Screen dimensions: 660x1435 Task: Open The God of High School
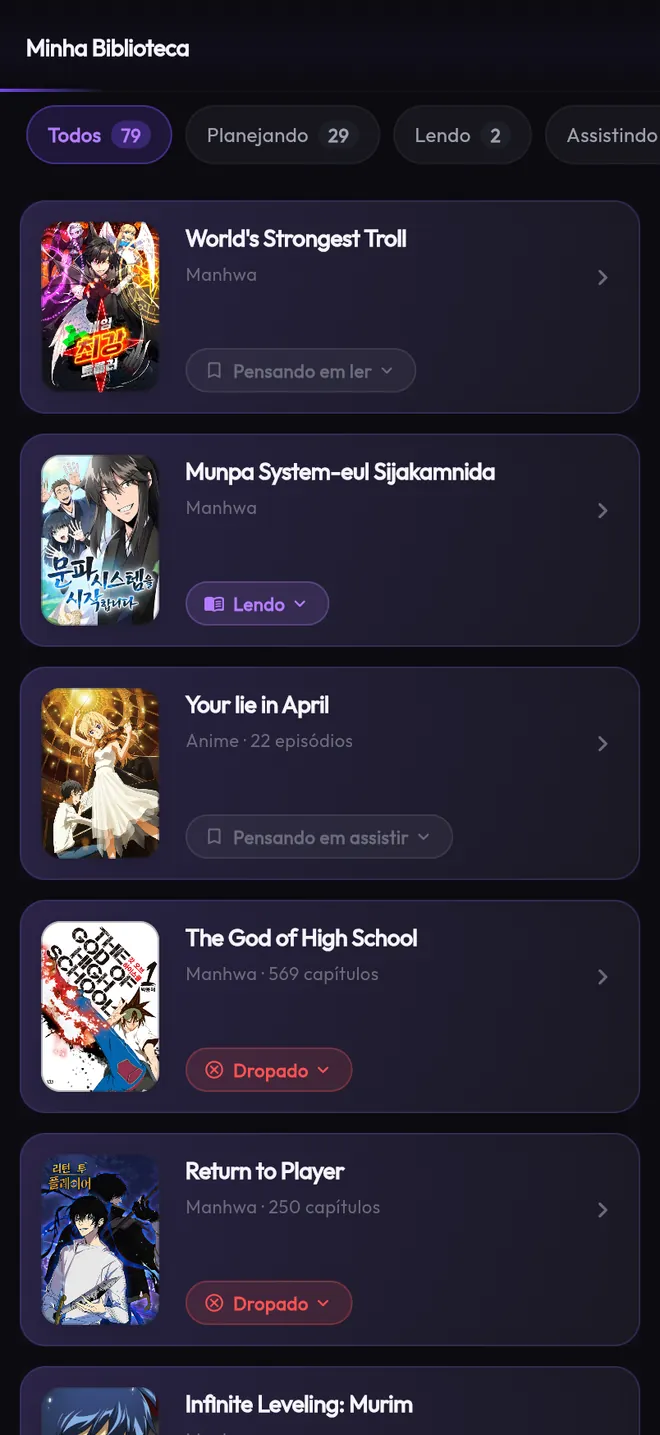click(x=330, y=1006)
